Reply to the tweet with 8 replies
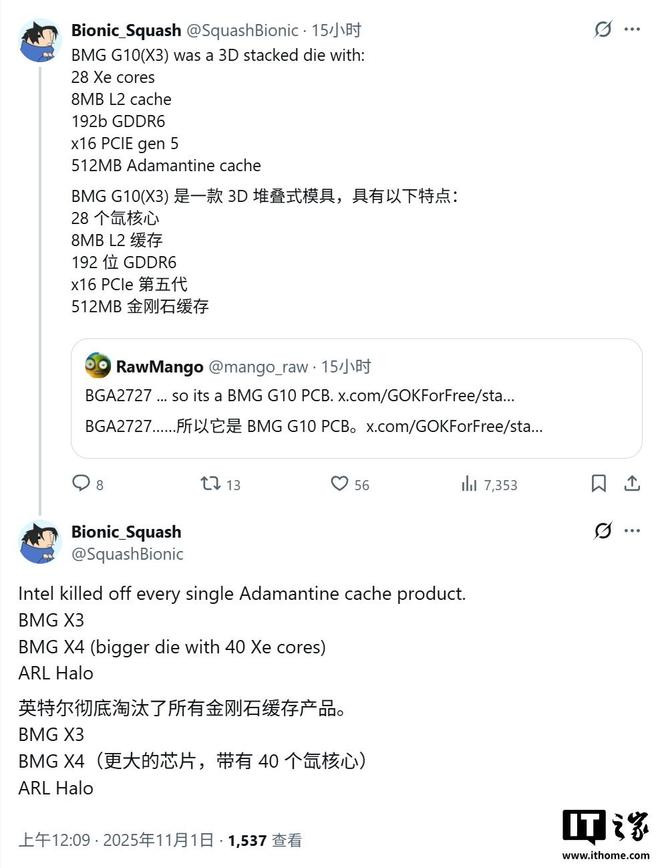Image resolution: width=660 pixels, height=868 pixels. pyautogui.click(x=82, y=484)
